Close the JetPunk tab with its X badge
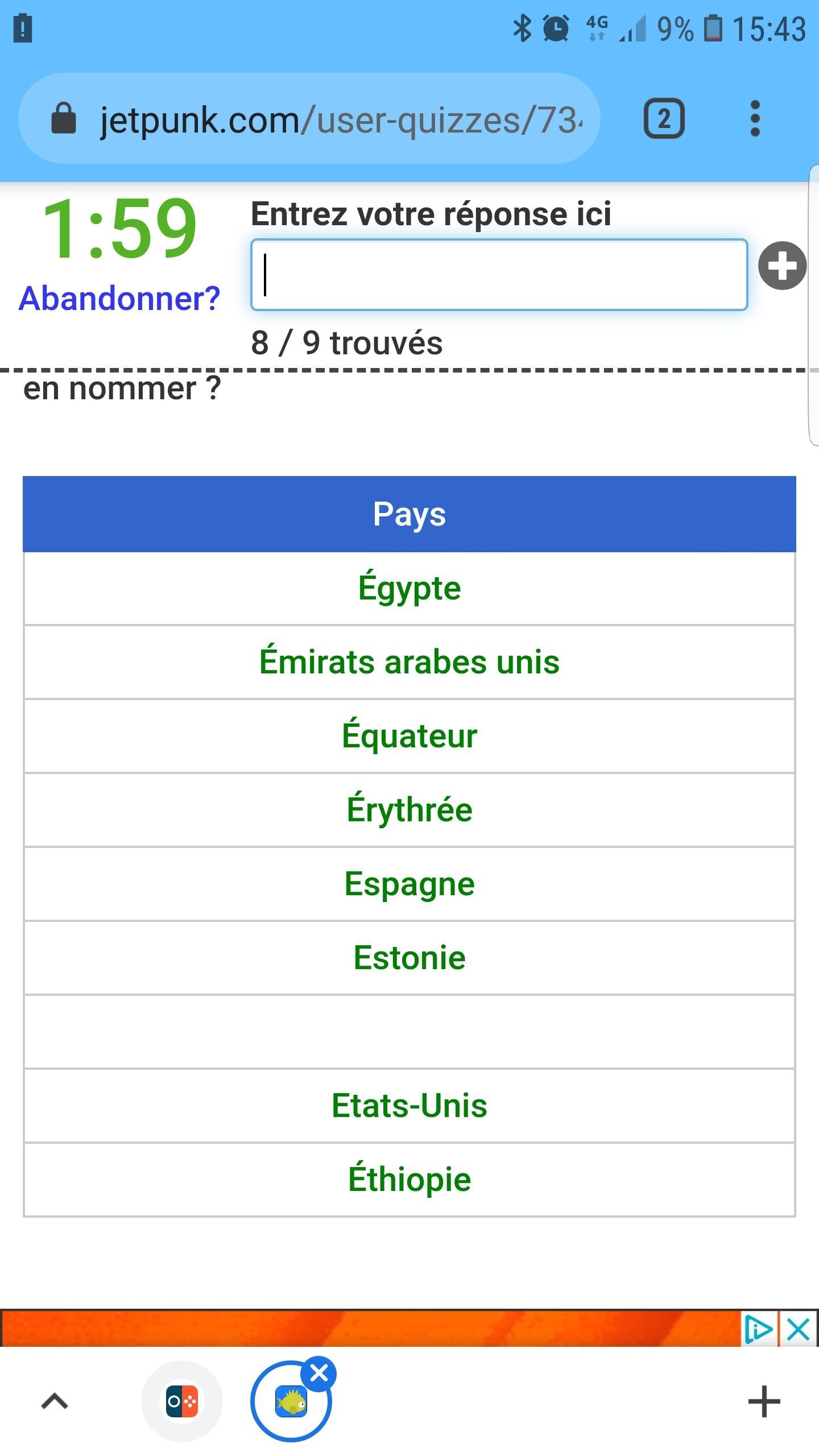The height and width of the screenshot is (1456, 819). click(318, 1374)
